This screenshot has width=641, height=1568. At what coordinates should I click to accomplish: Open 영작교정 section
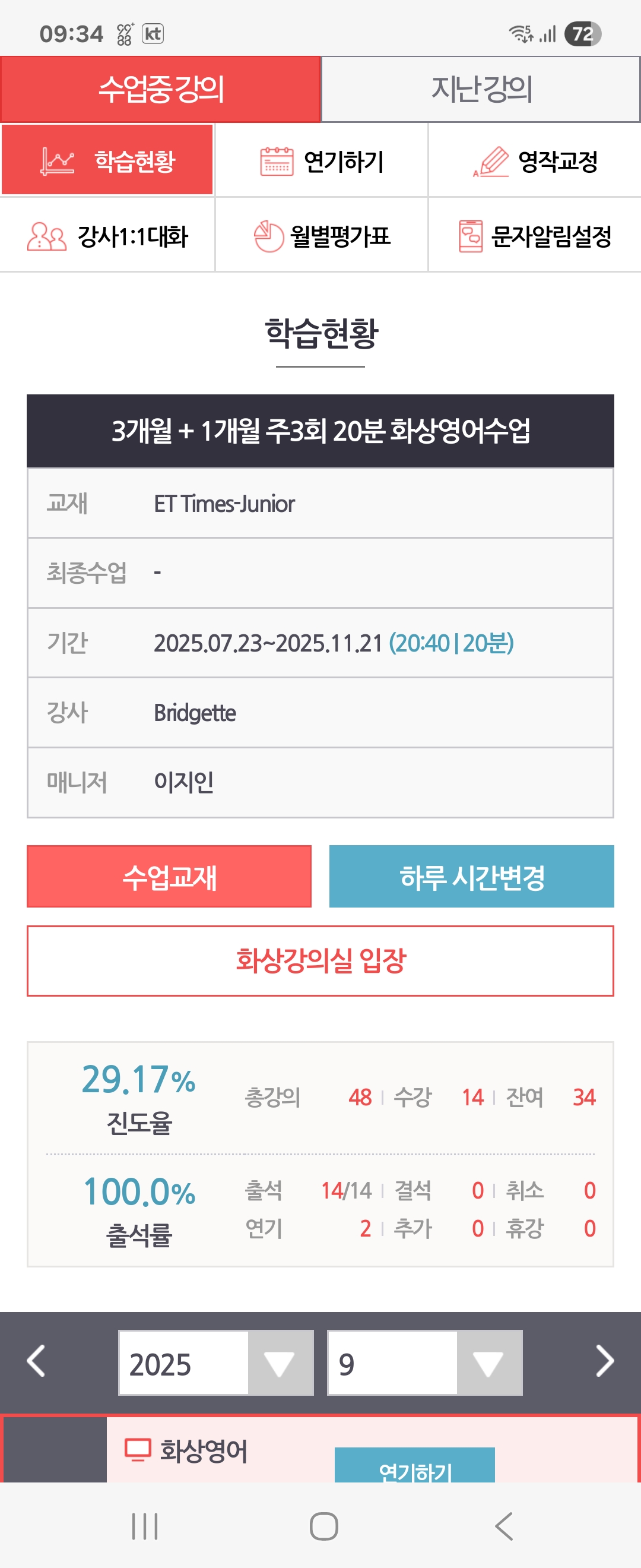click(535, 162)
